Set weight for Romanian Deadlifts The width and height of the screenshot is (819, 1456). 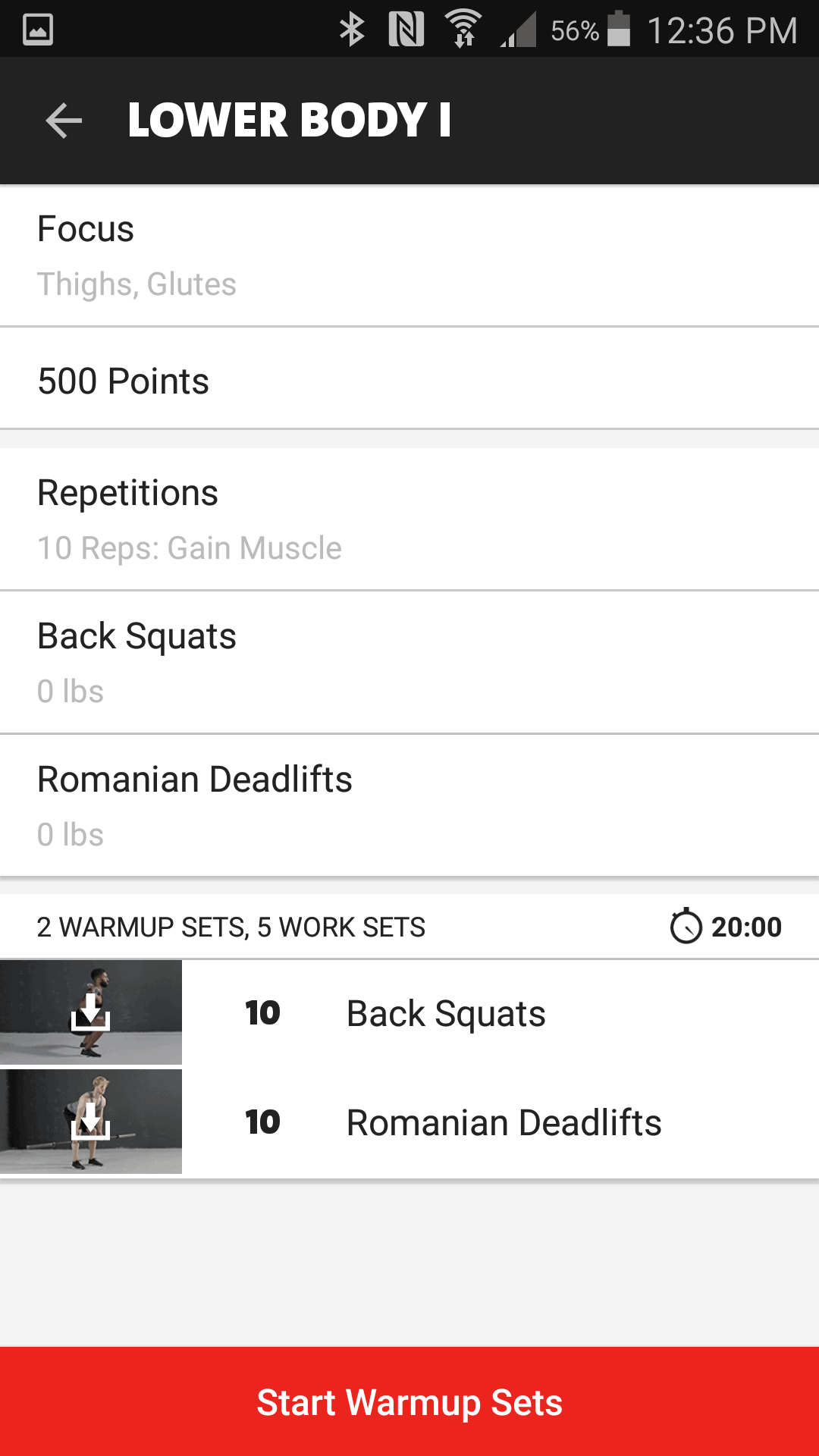tap(409, 806)
